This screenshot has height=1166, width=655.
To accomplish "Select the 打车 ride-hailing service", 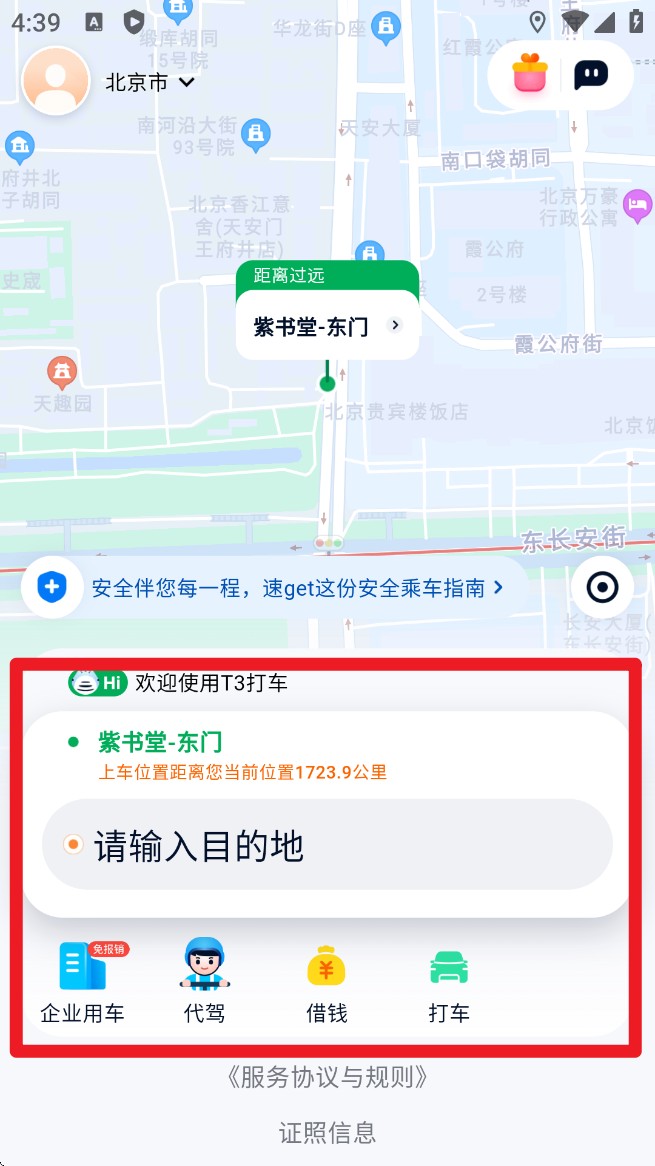I will click(449, 982).
